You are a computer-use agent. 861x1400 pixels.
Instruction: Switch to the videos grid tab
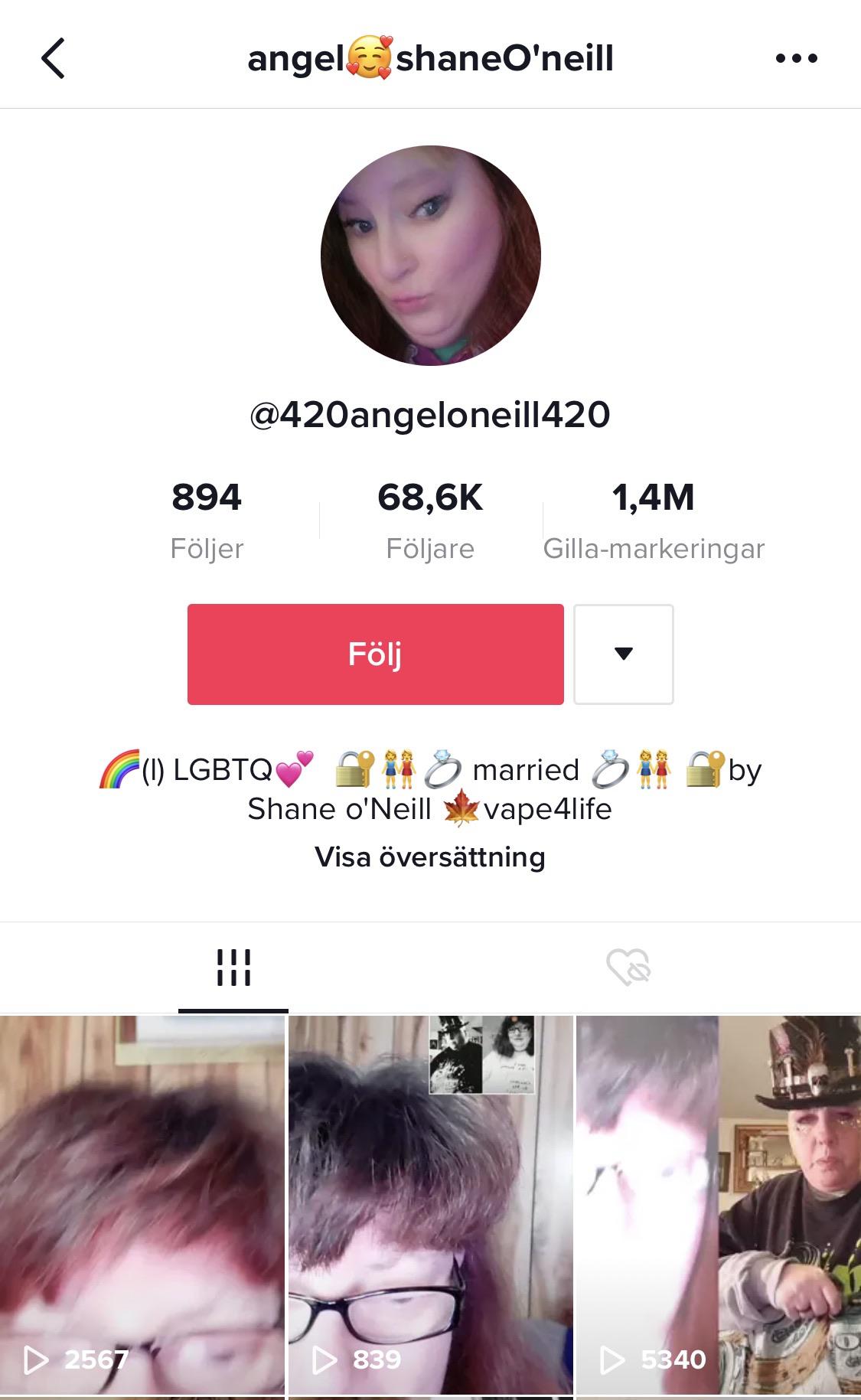pyautogui.click(x=233, y=968)
